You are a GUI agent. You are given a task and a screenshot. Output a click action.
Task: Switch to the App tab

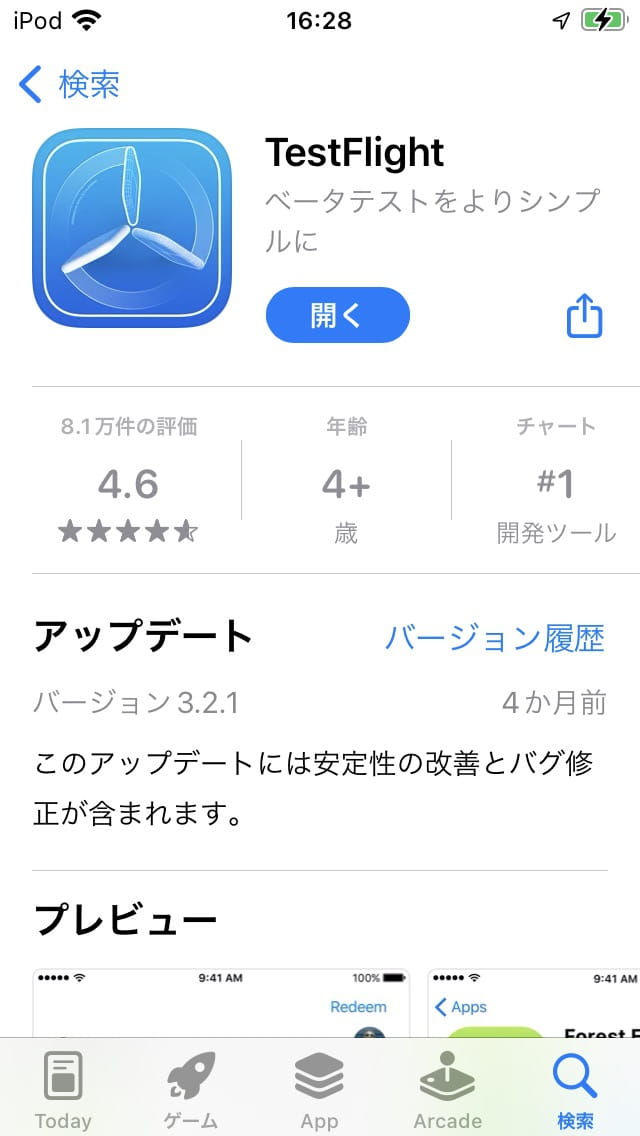(x=319, y=1088)
